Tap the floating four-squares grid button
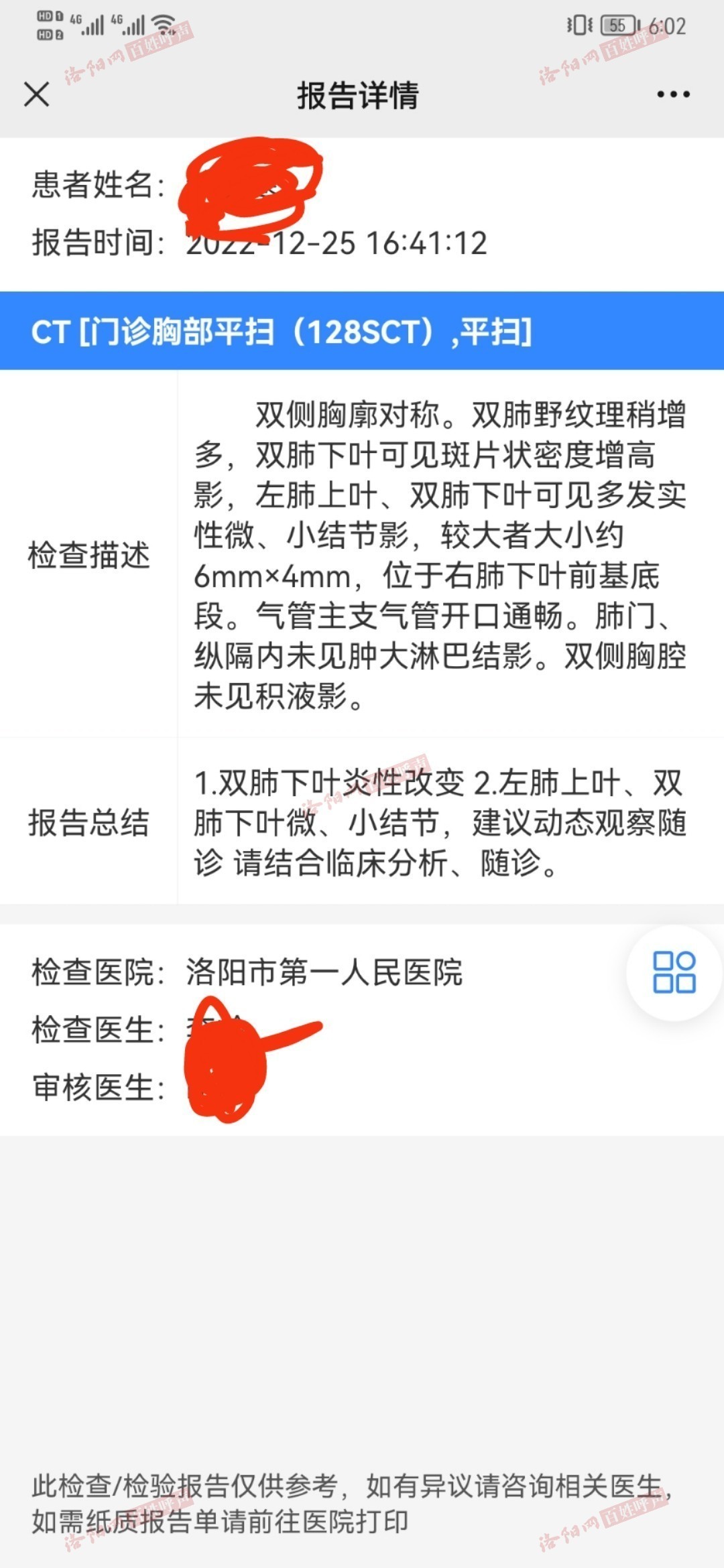Image resolution: width=724 pixels, height=1568 pixels. (674, 972)
